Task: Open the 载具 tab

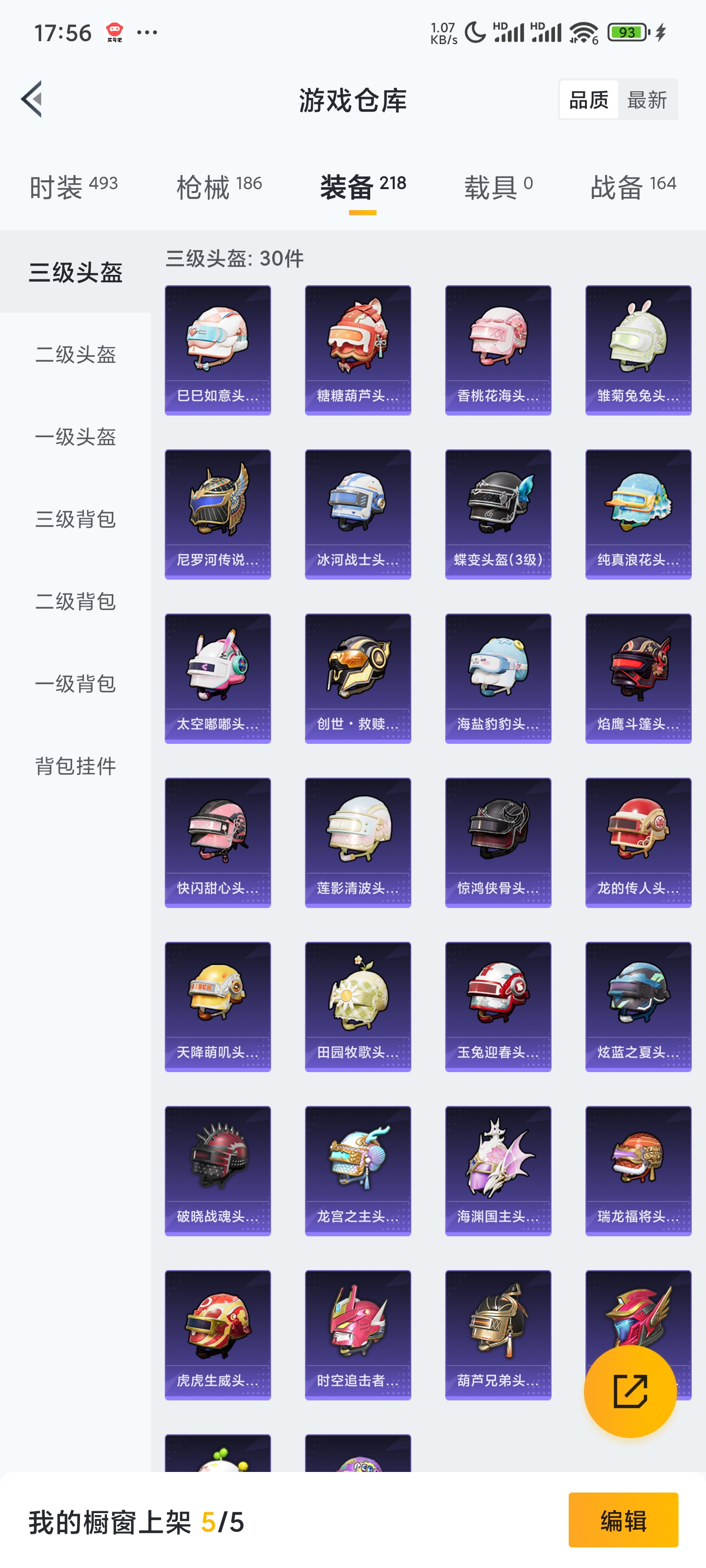Action: click(498, 186)
